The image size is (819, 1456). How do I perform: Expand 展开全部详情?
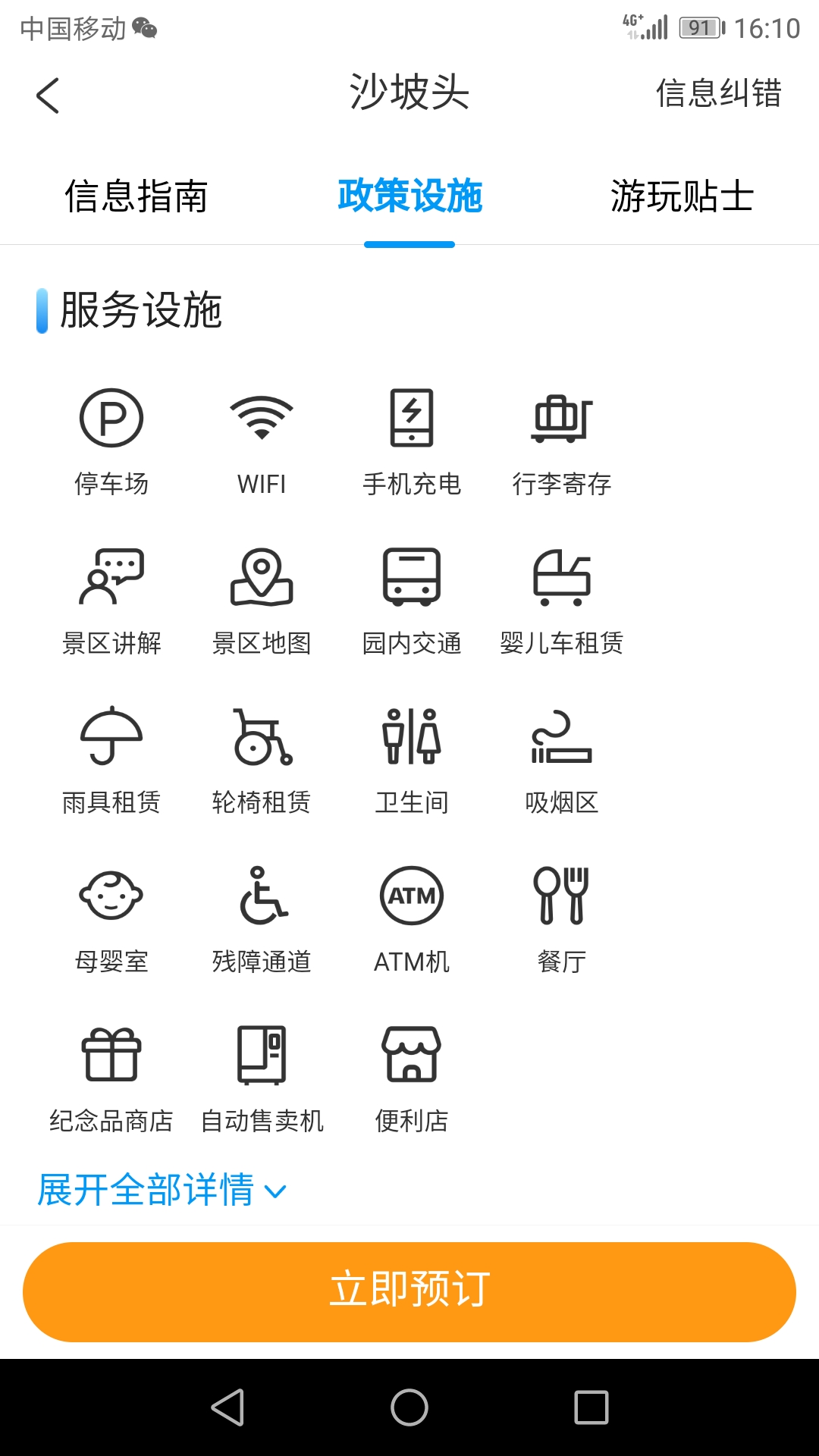click(162, 1189)
